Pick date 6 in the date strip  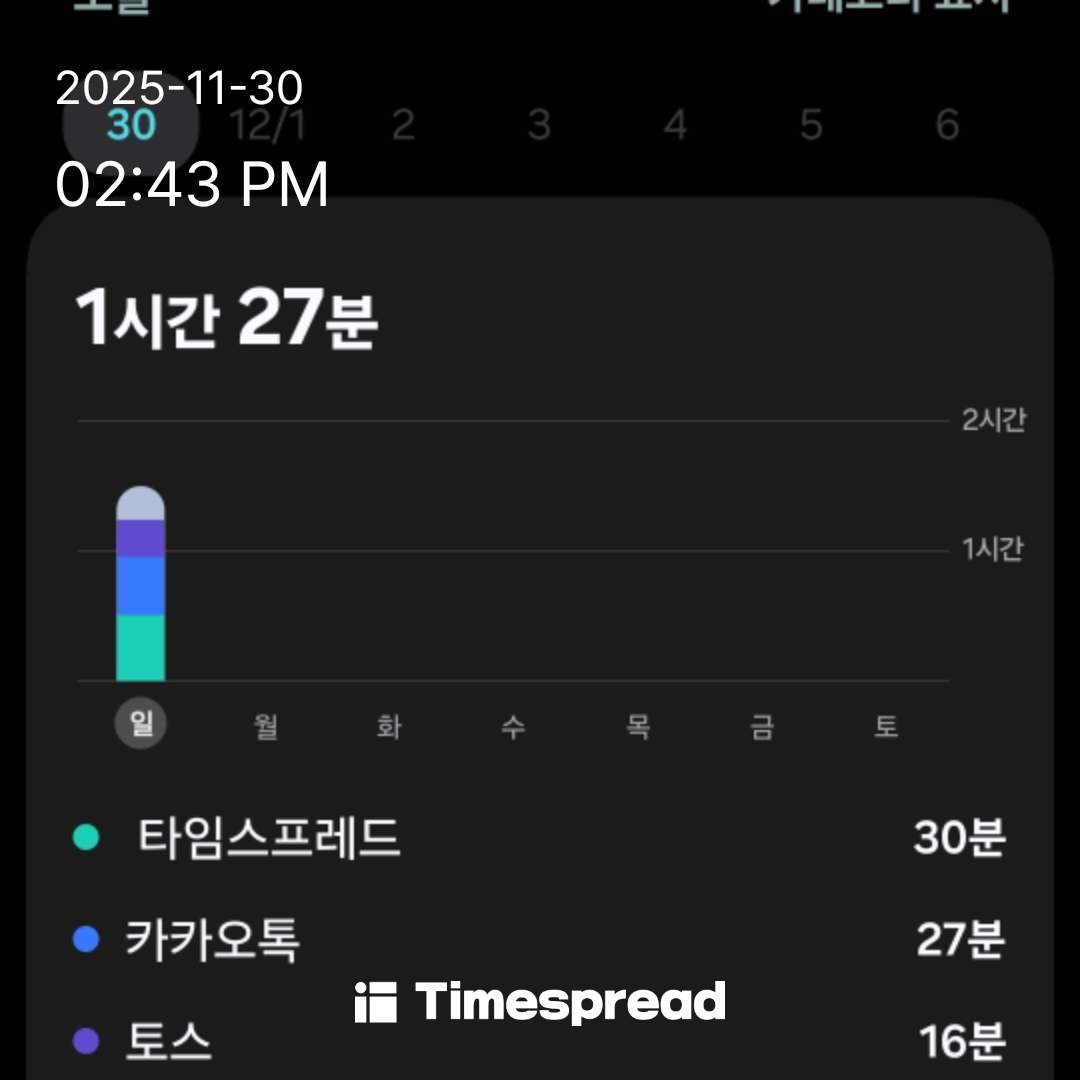[x=947, y=126]
